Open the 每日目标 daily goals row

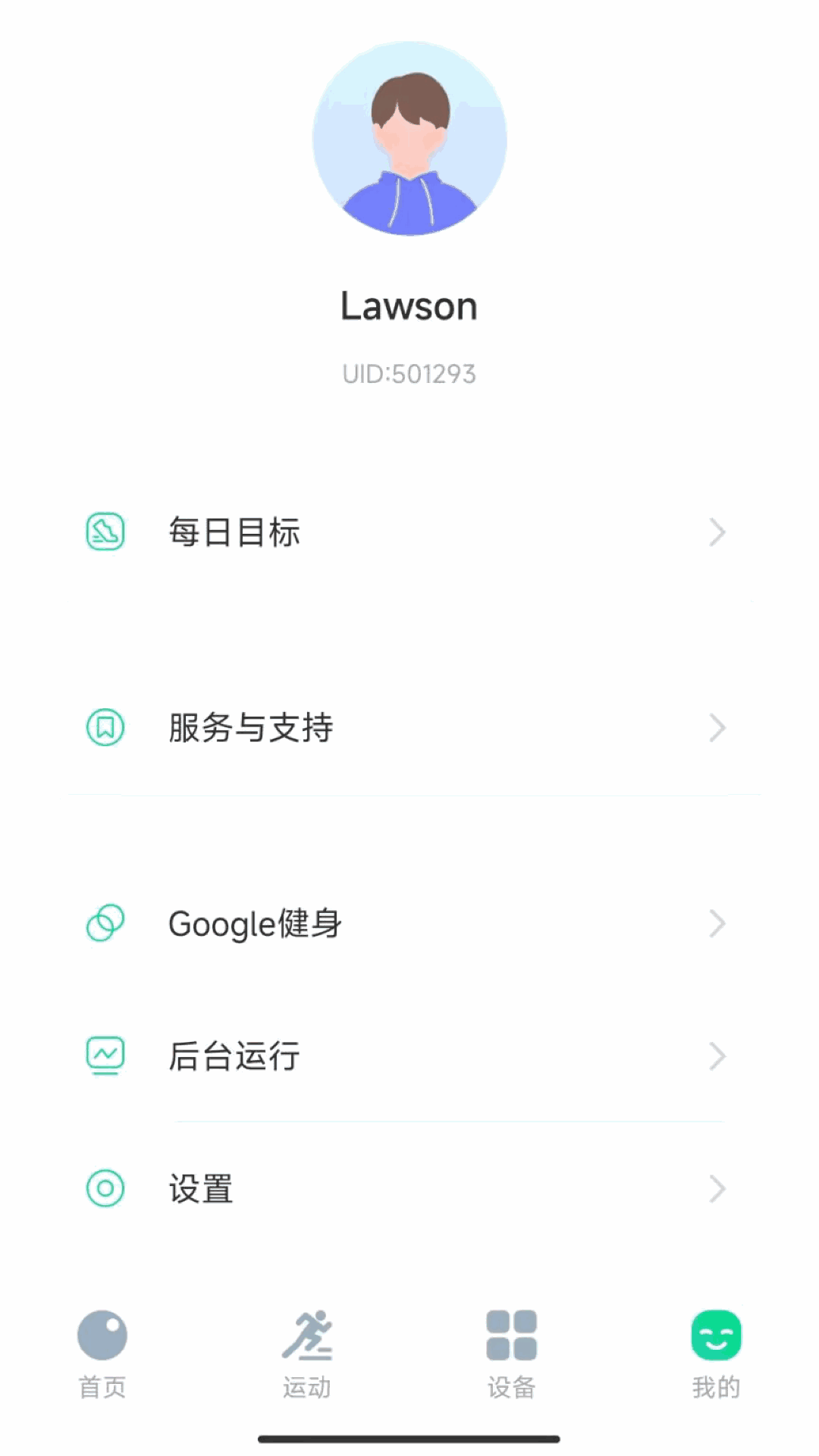[x=409, y=532]
